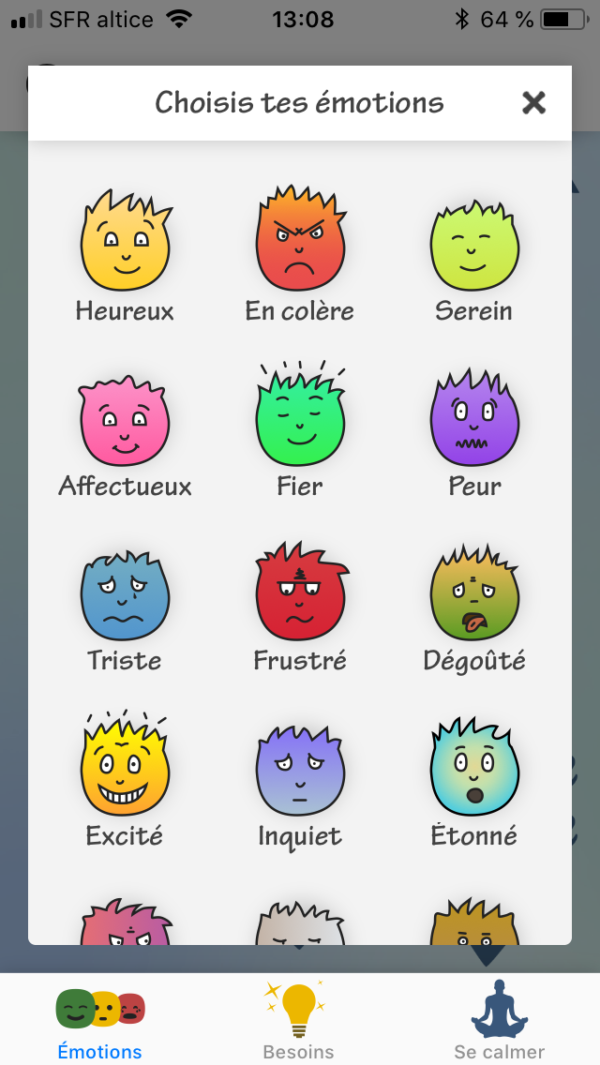The height and width of the screenshot is (1065, 600).
Task: Close the Choisis tes émotions dialog
Action: click(534, 102)
